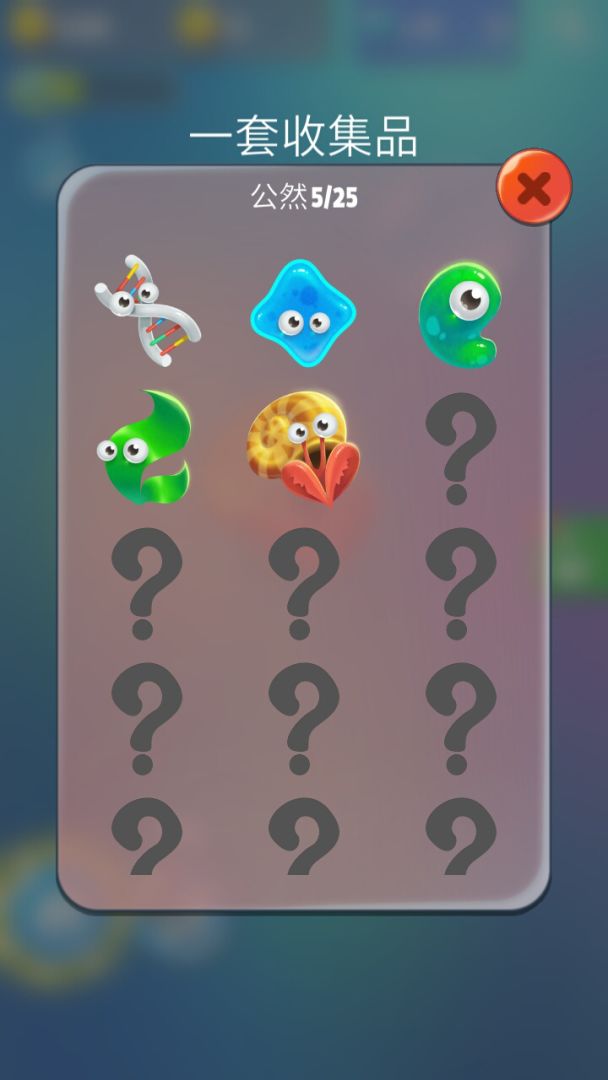Open the green worm creature

(145, 447)
